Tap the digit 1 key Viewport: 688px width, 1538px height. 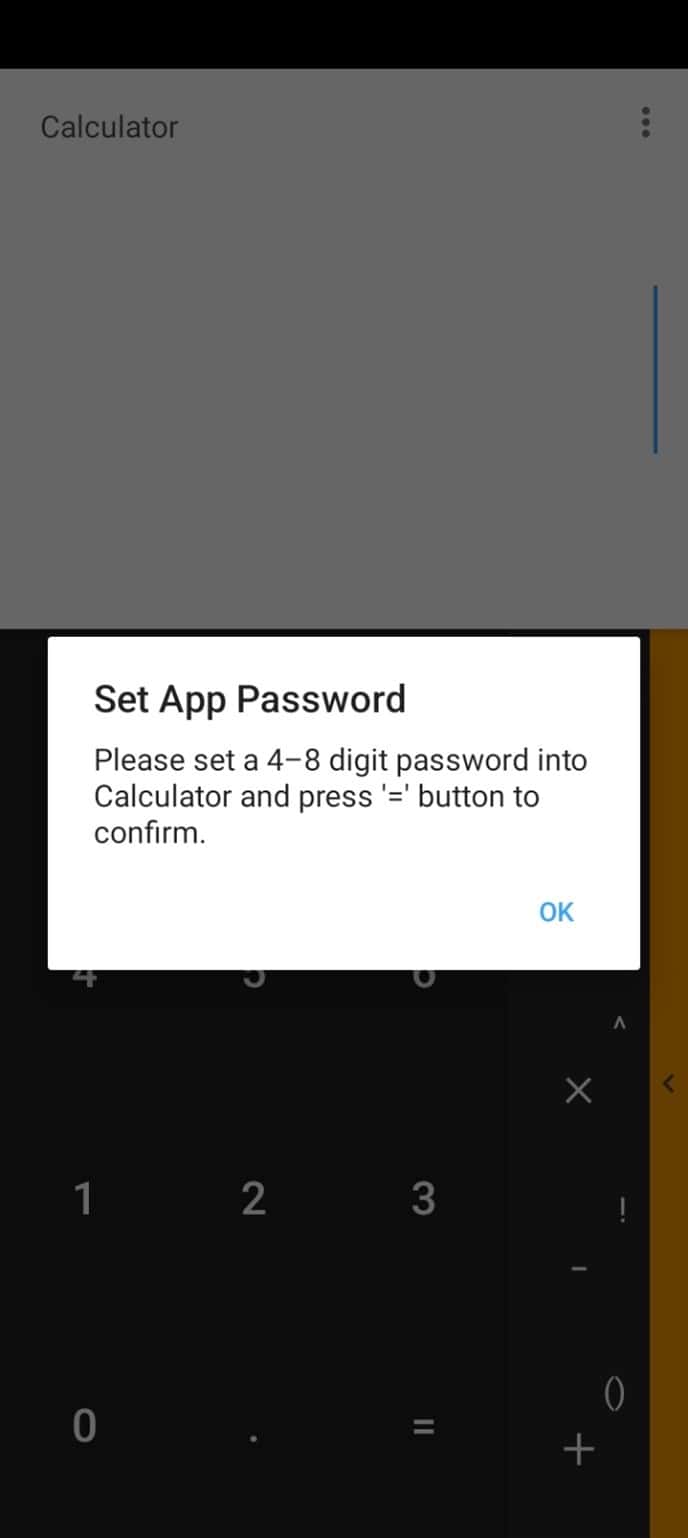84,1198
